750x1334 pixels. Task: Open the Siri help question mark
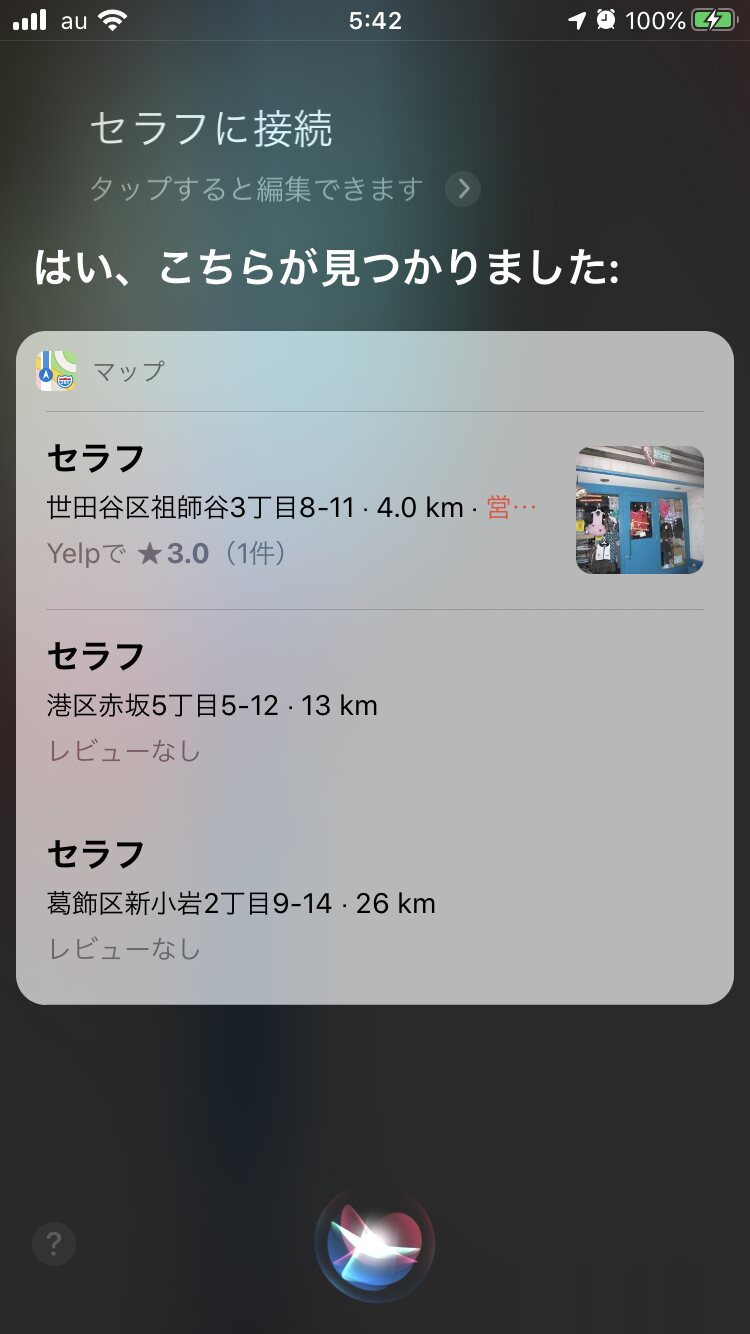[54, 1245]
